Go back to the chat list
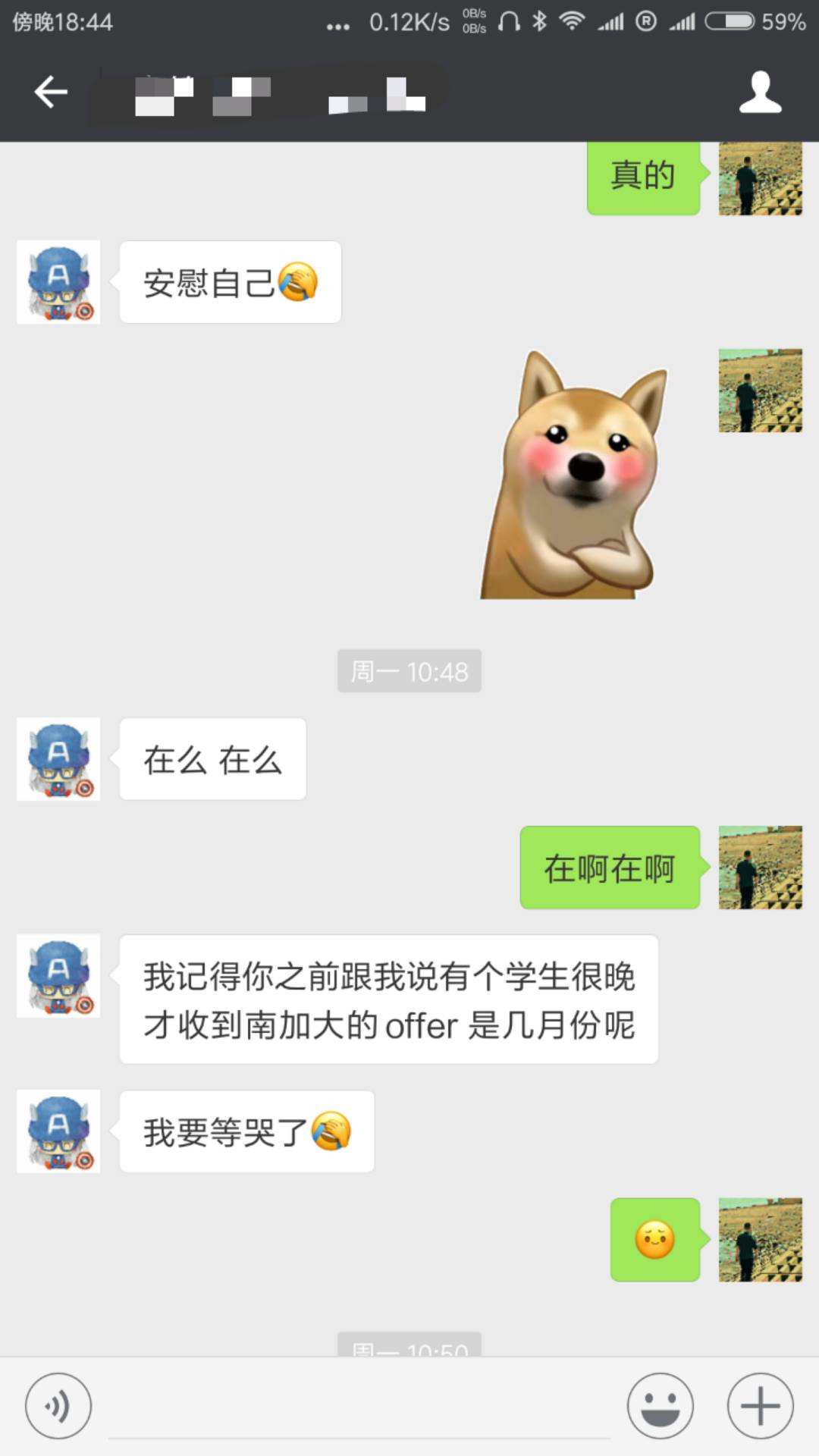The width and height of the screenshot is (819, 1456). pyautogui.click(x=51, y=93)
